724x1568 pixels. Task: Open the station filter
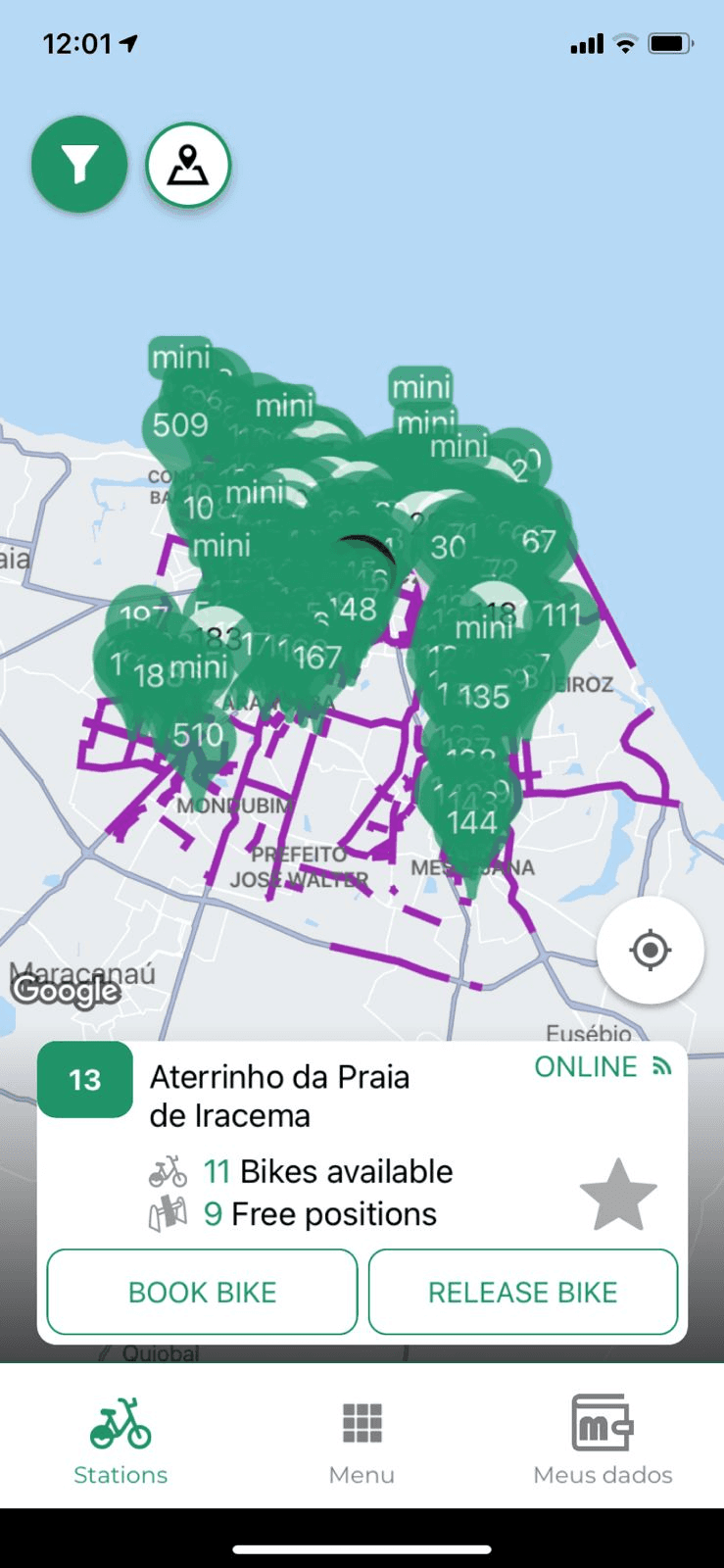click(x=79, y=165)
